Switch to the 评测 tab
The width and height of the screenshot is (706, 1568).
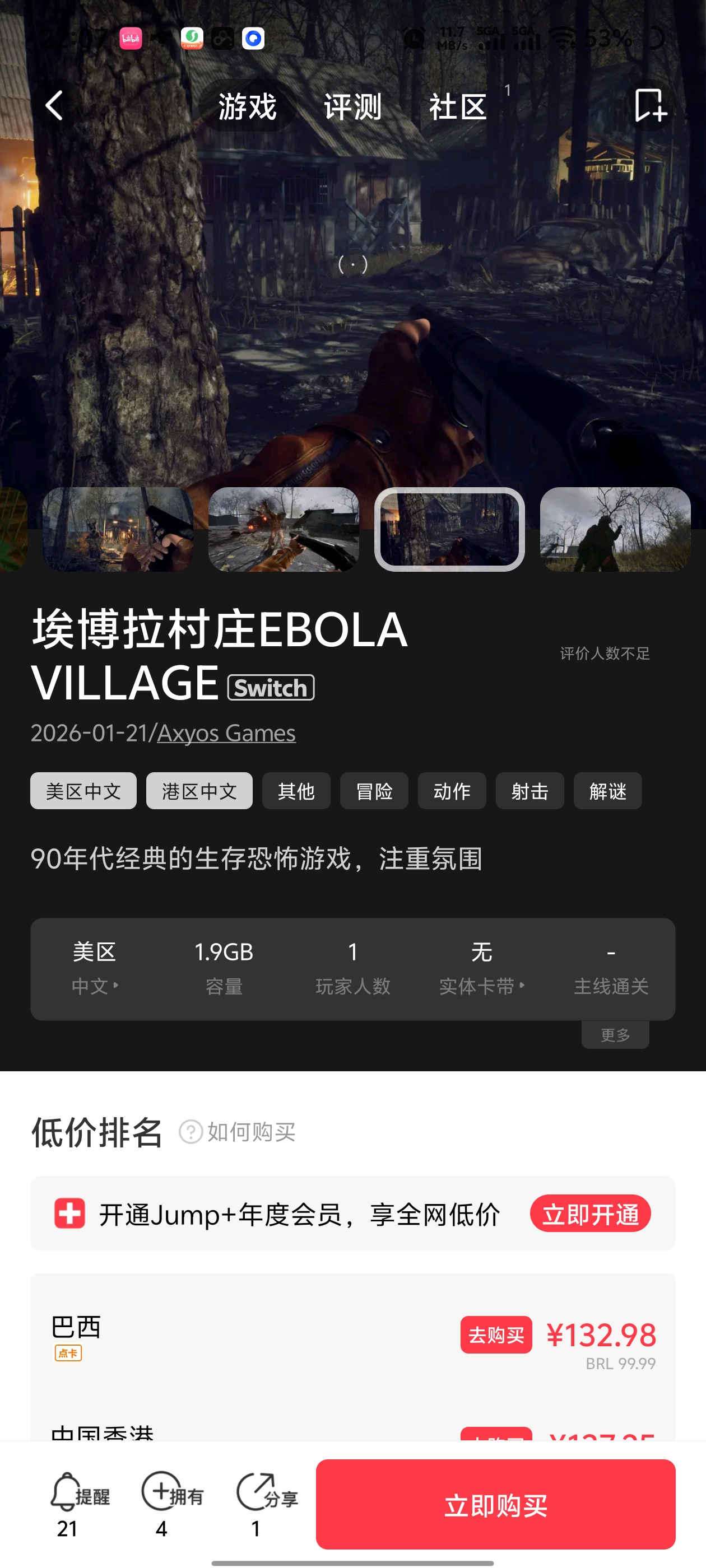click(352, 106)
